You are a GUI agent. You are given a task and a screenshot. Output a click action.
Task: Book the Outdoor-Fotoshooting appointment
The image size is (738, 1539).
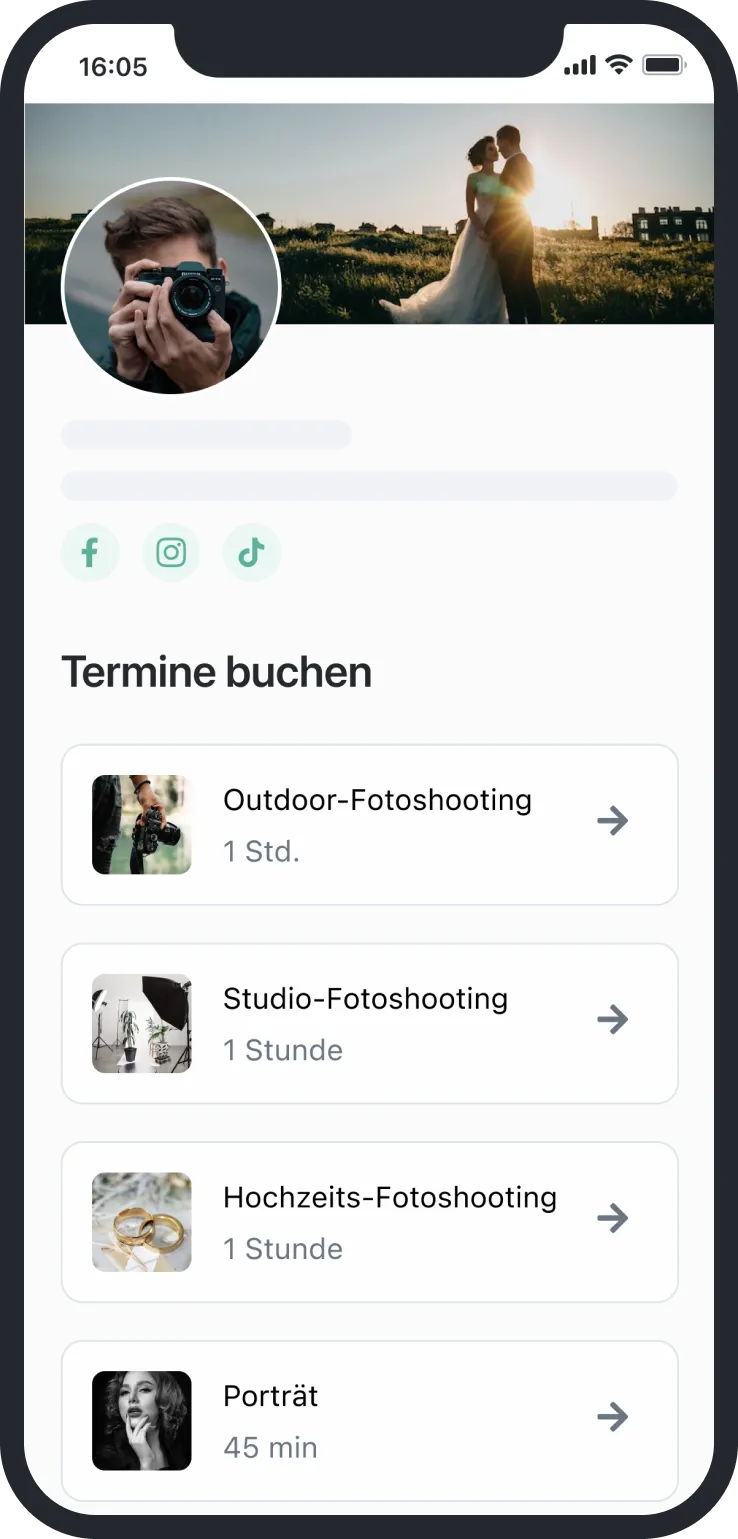point(370,825)
